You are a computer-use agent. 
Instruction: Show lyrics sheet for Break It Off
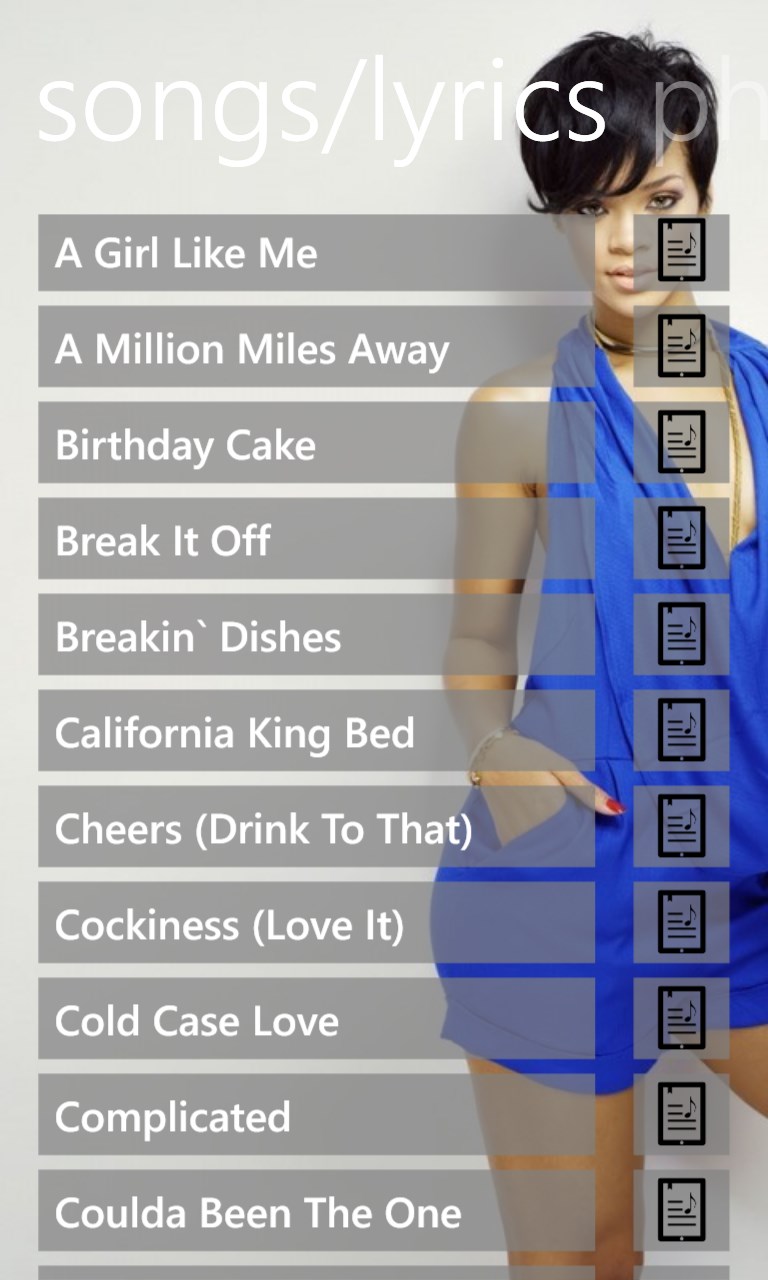click(x=682, y=540)
